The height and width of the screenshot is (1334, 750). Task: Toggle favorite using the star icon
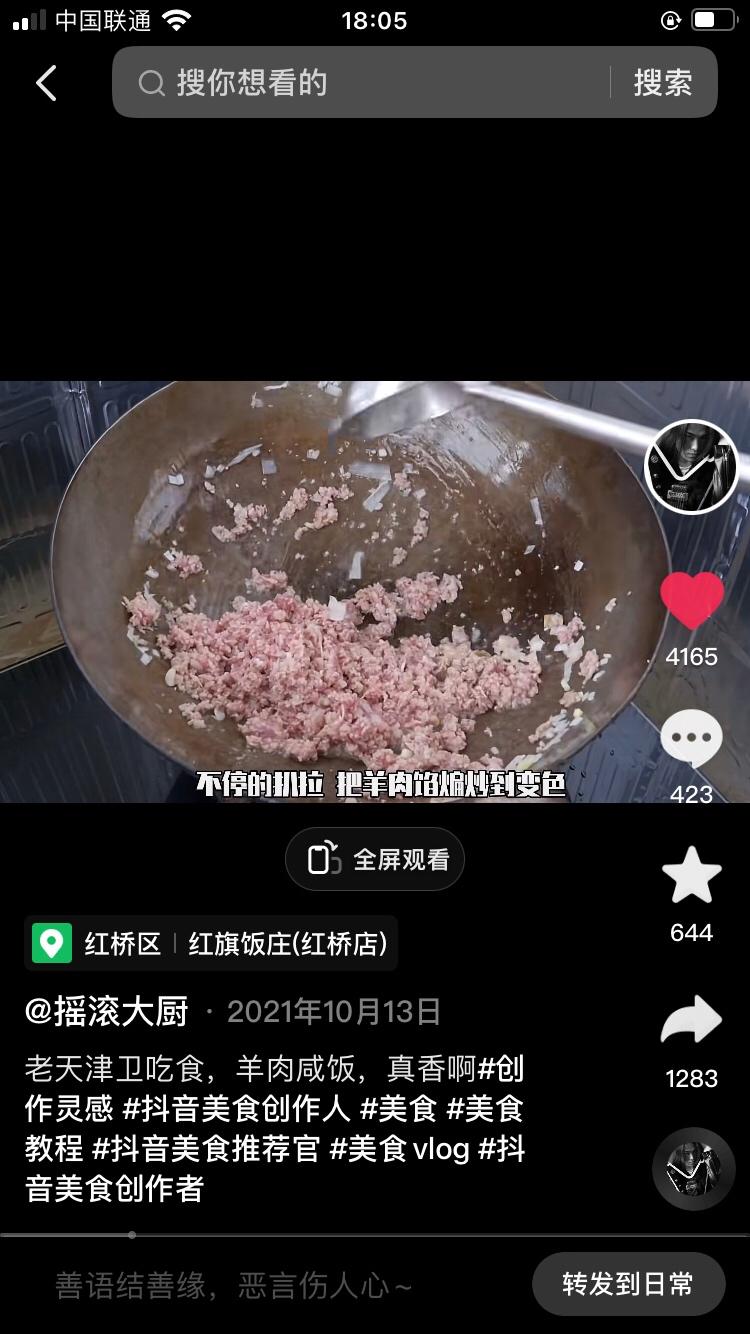coord(691,874)
